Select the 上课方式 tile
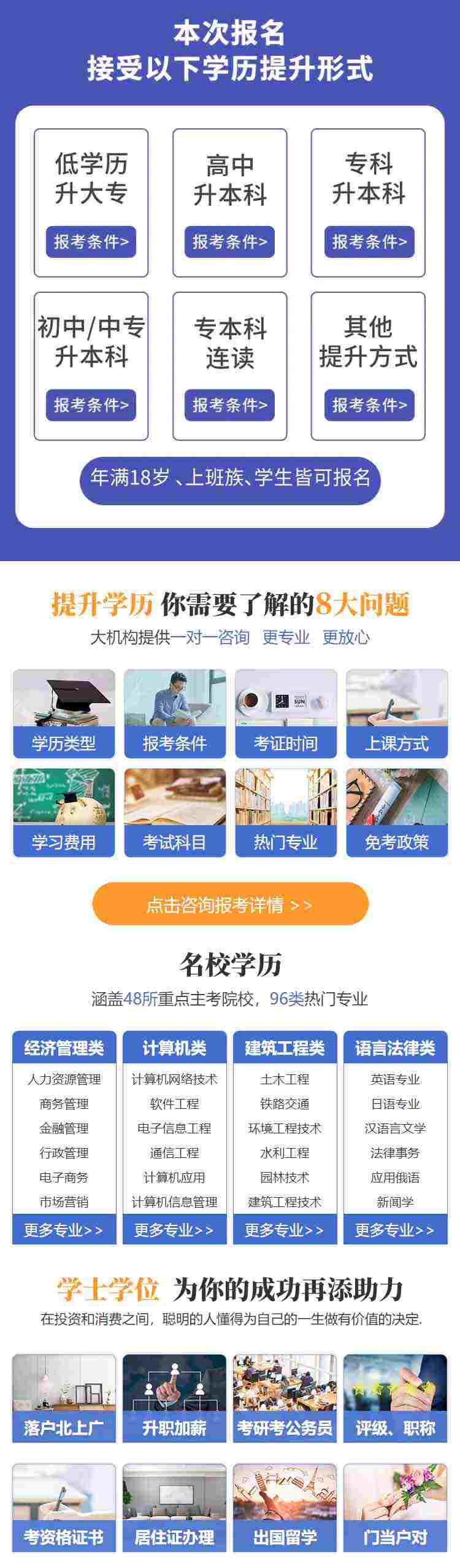This screenshot has width=460, height=1568. tap(397, 714)
